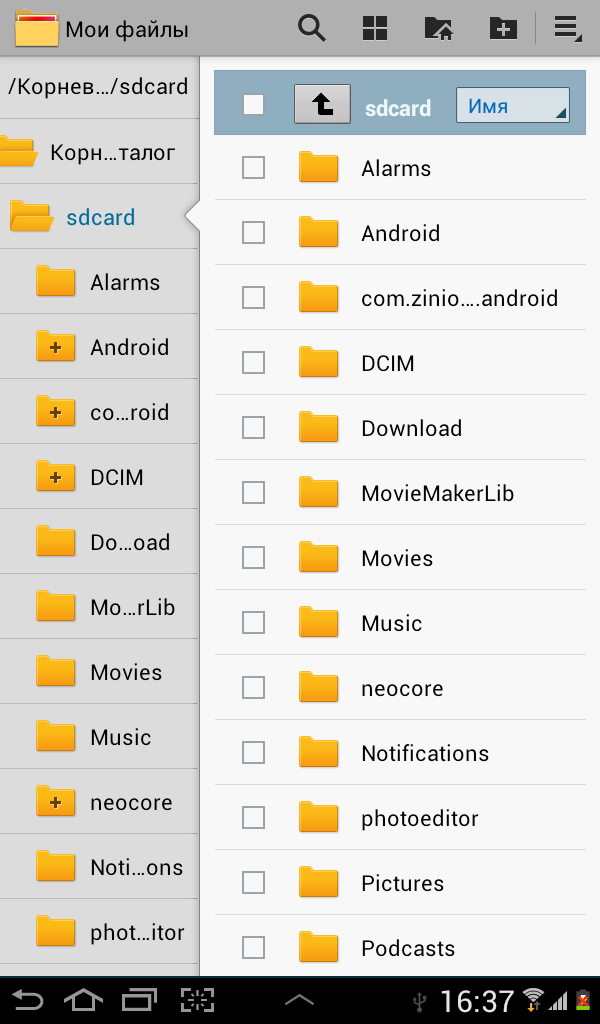Screen dimensions: 600x1024
Task: Expand DCIM in the left tree
Action: pos(55,477)
